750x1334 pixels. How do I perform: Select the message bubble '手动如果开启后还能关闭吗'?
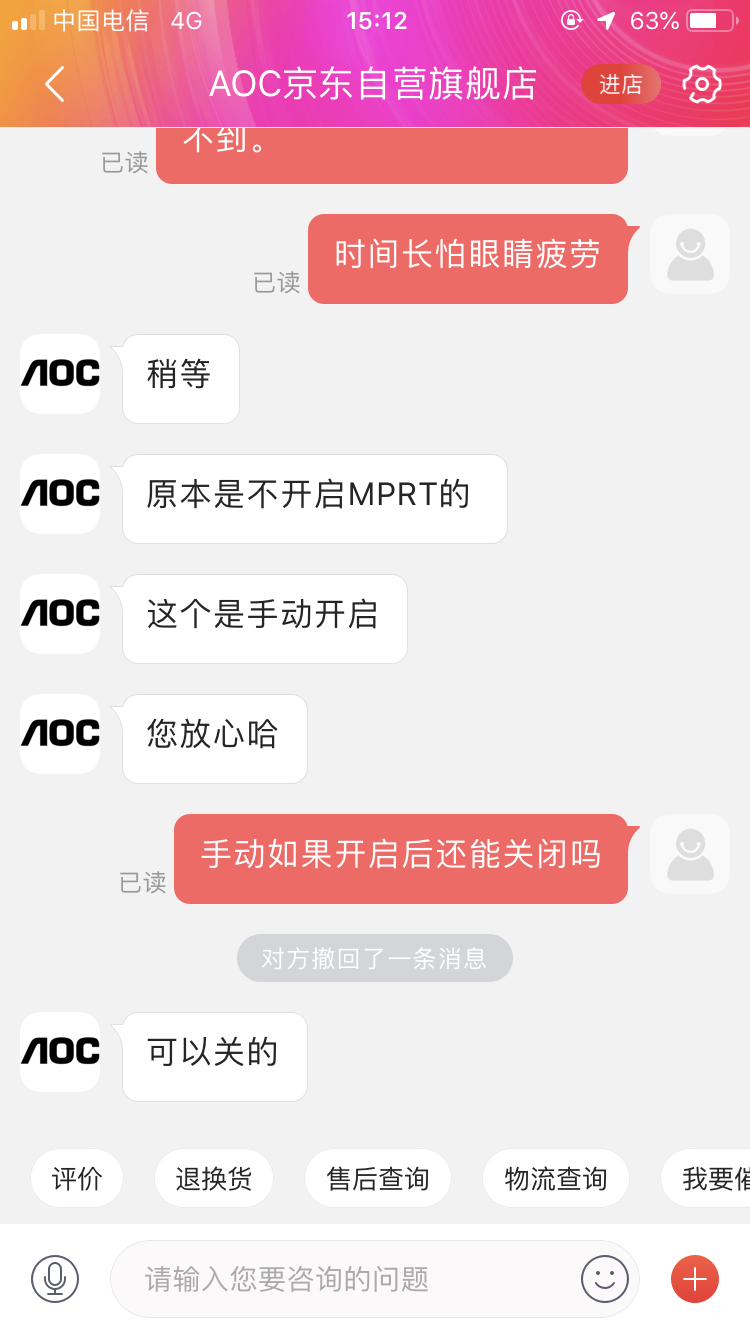tap(400, 858)
